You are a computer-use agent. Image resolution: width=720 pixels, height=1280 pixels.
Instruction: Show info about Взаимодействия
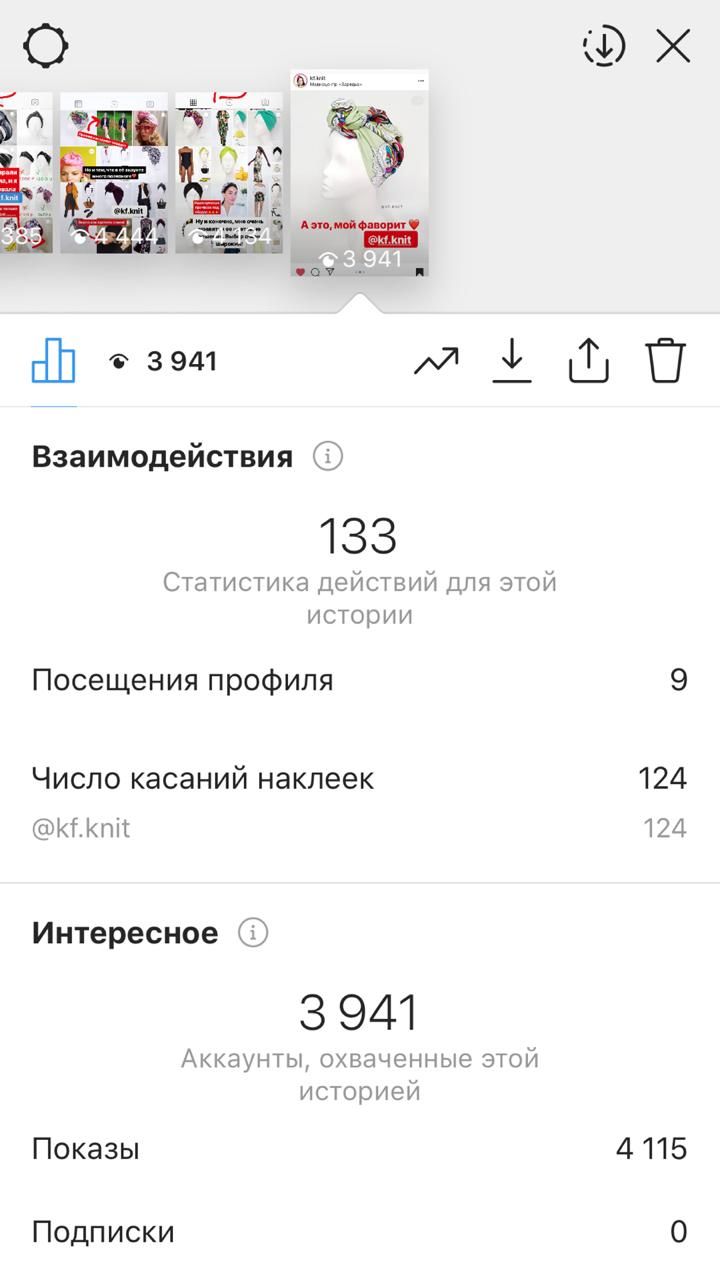(328, 457)
